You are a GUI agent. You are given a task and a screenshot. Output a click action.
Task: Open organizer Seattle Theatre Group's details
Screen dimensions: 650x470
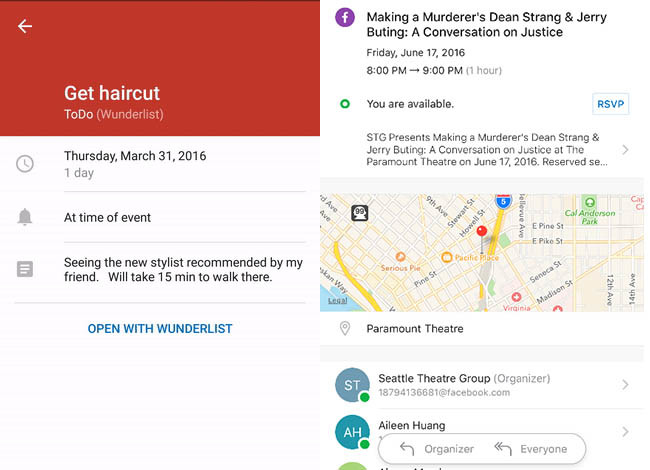pos(482,385)
